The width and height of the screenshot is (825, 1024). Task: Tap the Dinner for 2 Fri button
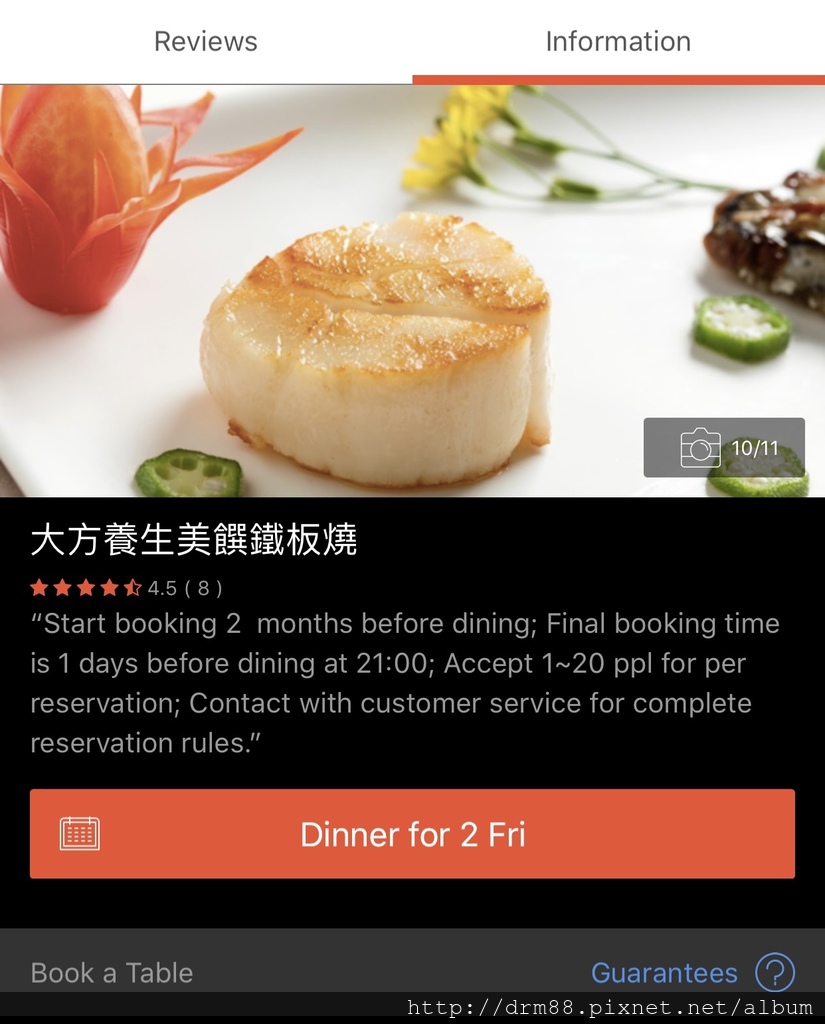click(x=412, y=834)
